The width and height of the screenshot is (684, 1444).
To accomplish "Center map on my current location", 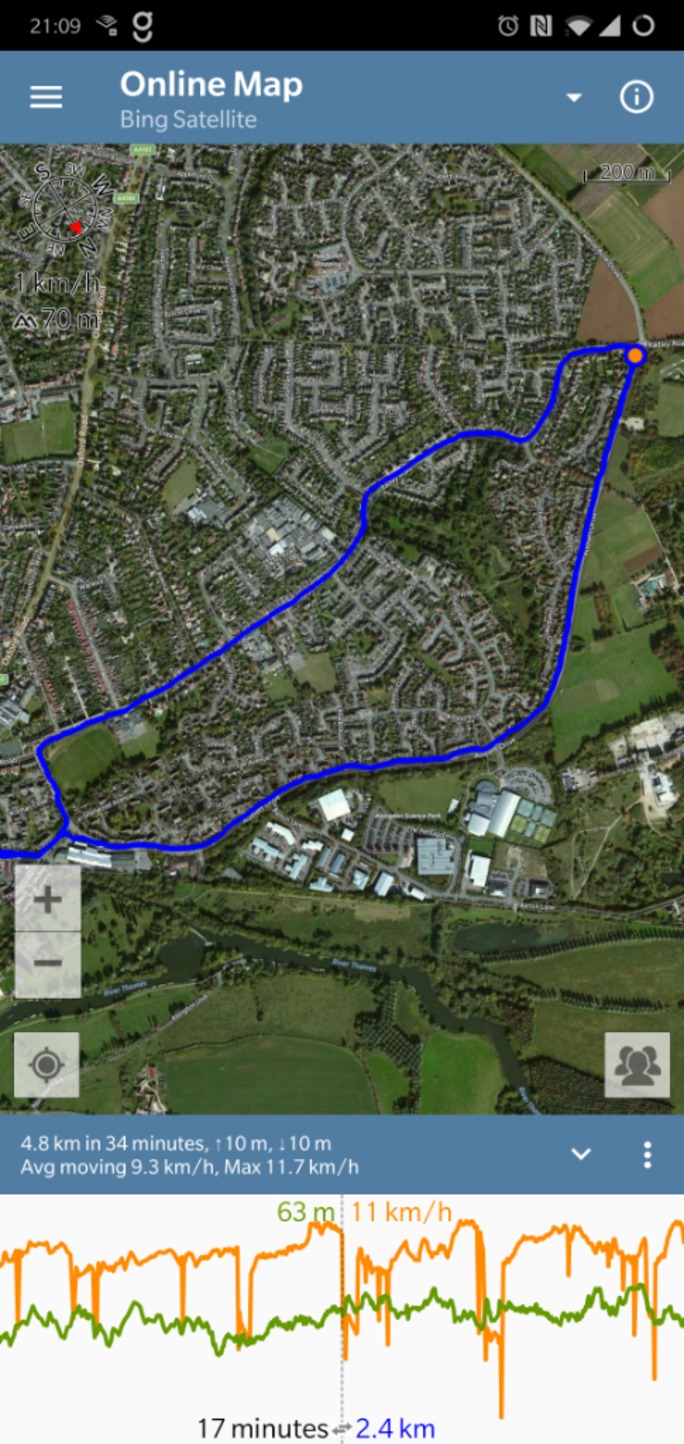I will 47,1065.
